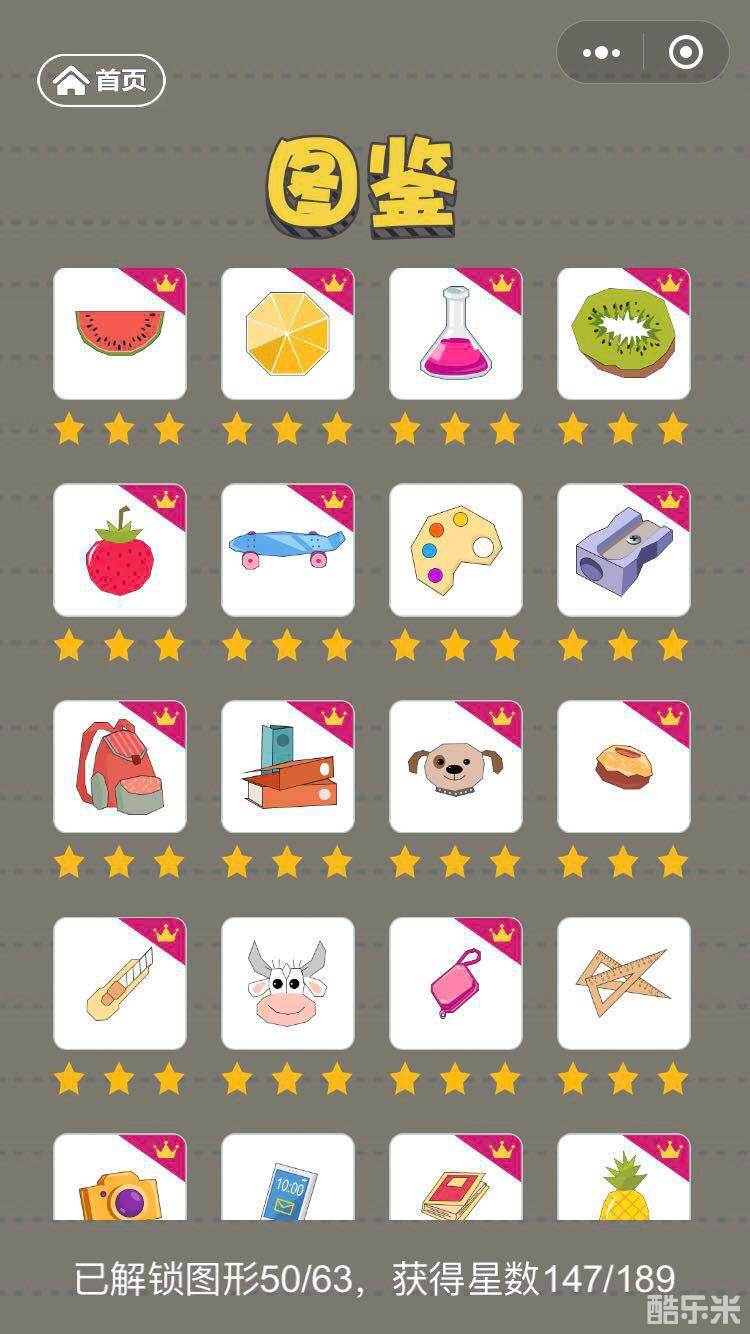Open the cow head figure
The image size is (750, 1334).
(288, 983)
